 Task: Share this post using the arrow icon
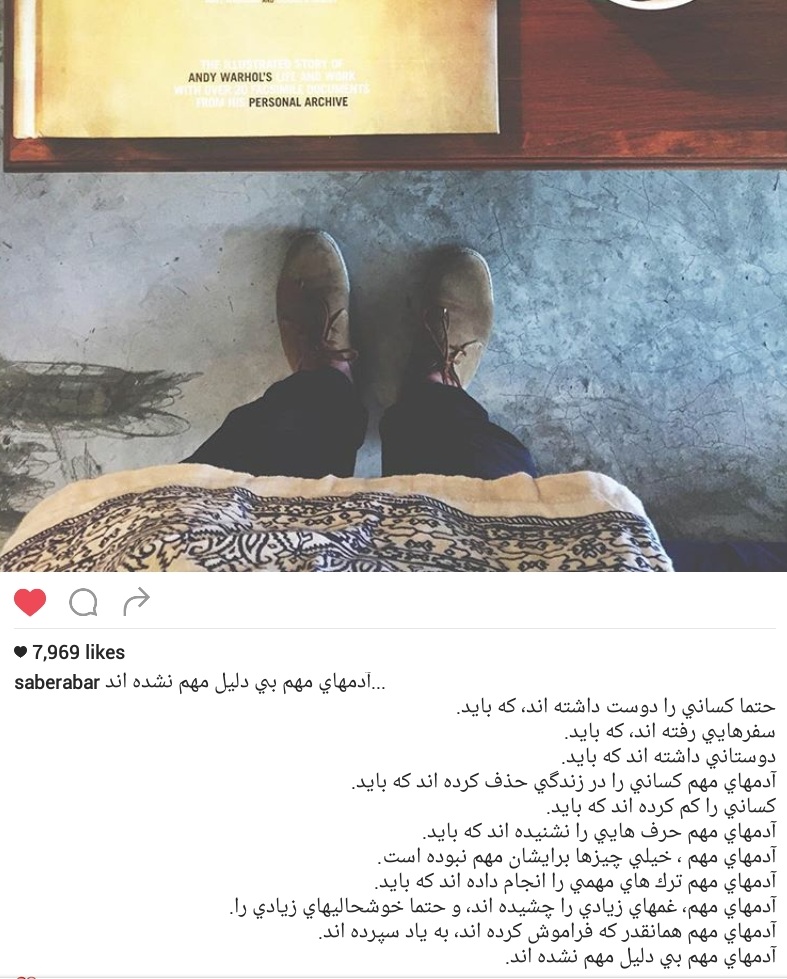pyautogui.click(x=136, y=601)
